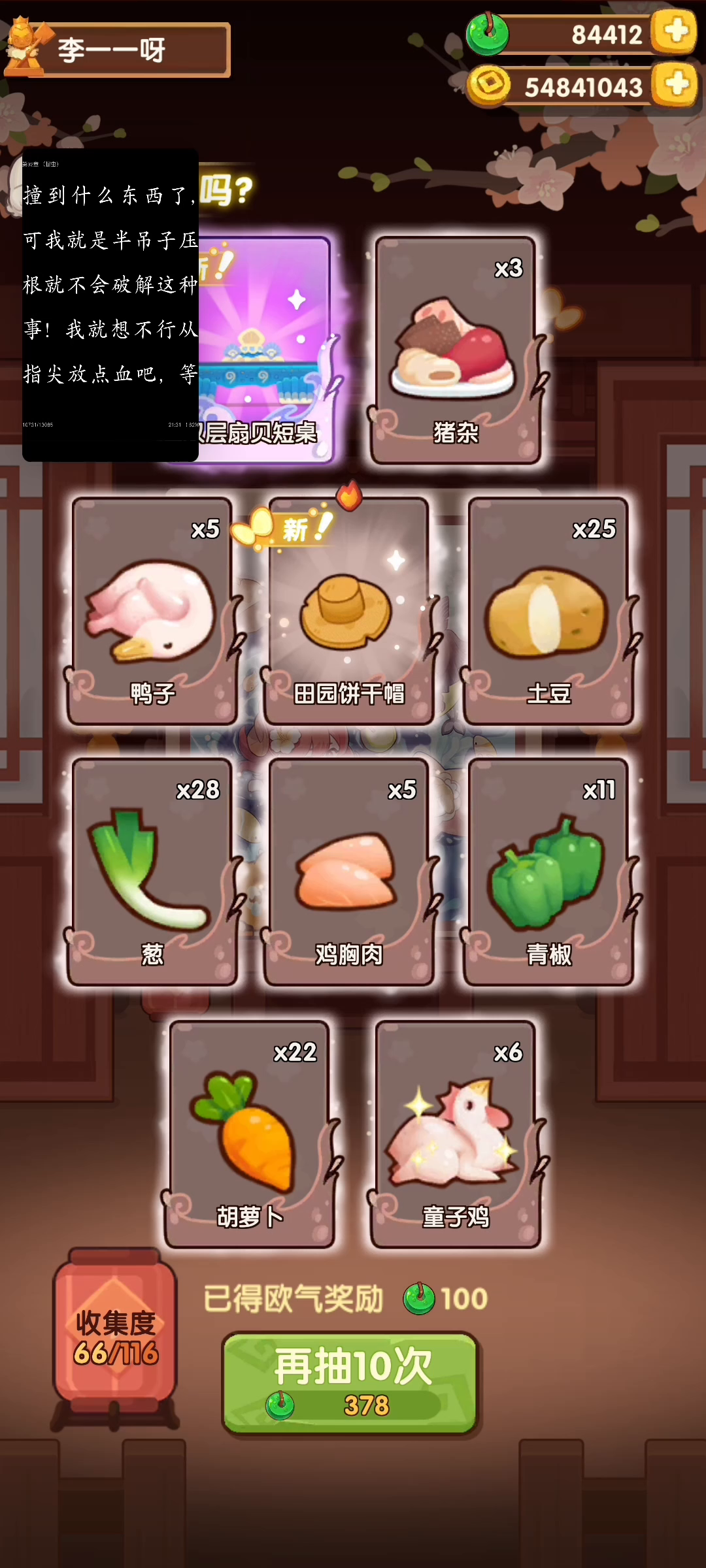View the 葱 reward card
This screenshot has height=1568, width=706.
click(152, 872)
